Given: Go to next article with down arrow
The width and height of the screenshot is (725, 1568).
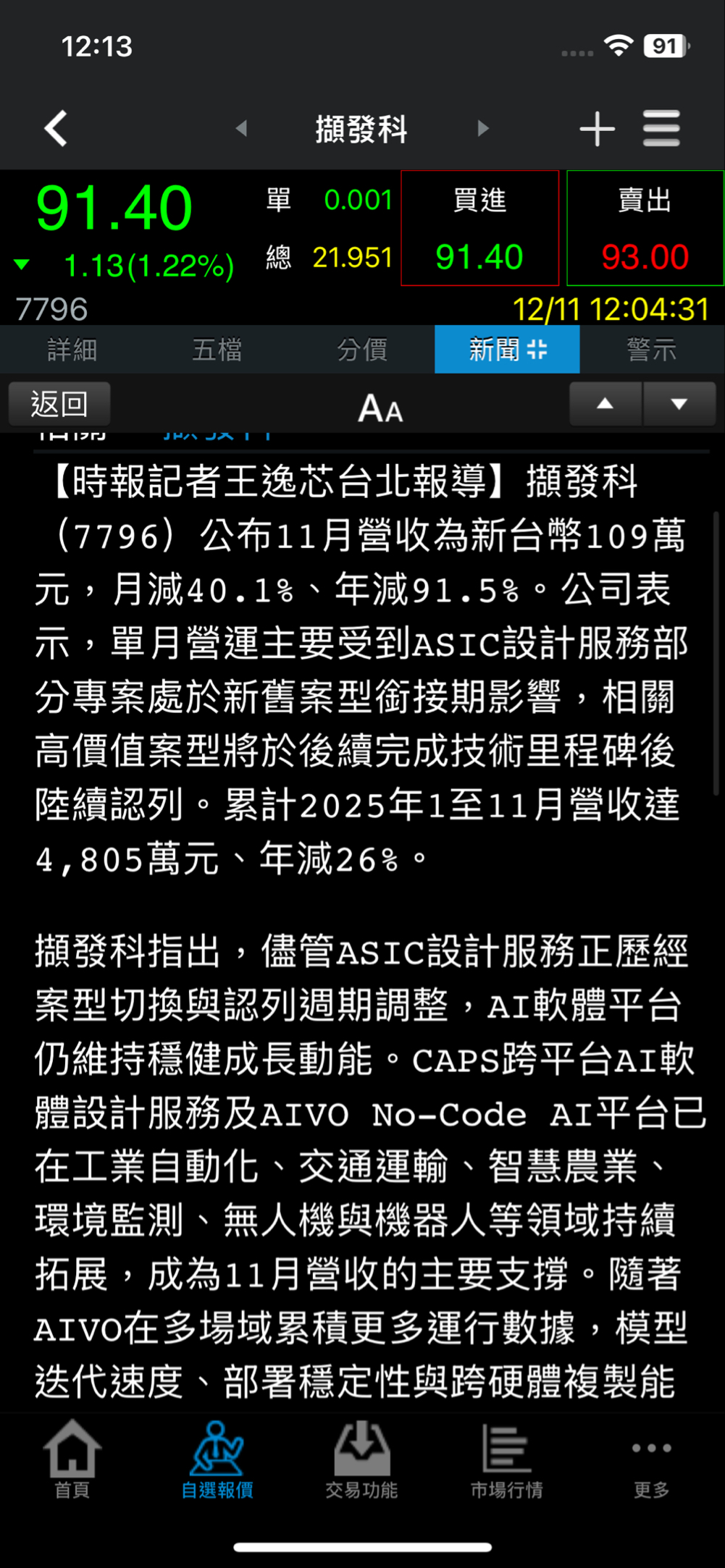Looking at the screenshot, I should 679,404.
